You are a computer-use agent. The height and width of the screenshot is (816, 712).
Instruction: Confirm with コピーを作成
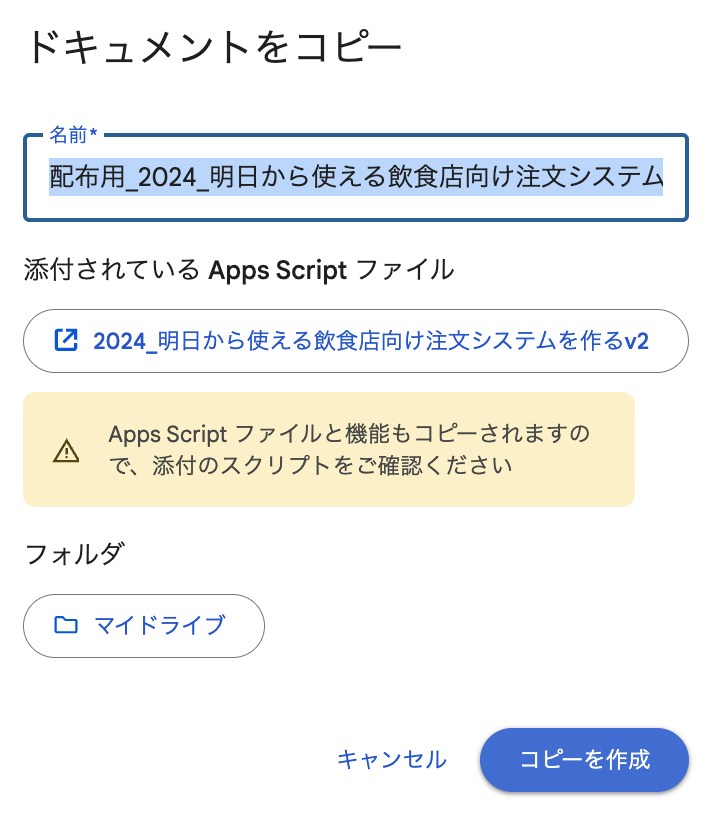pos(584,760)
